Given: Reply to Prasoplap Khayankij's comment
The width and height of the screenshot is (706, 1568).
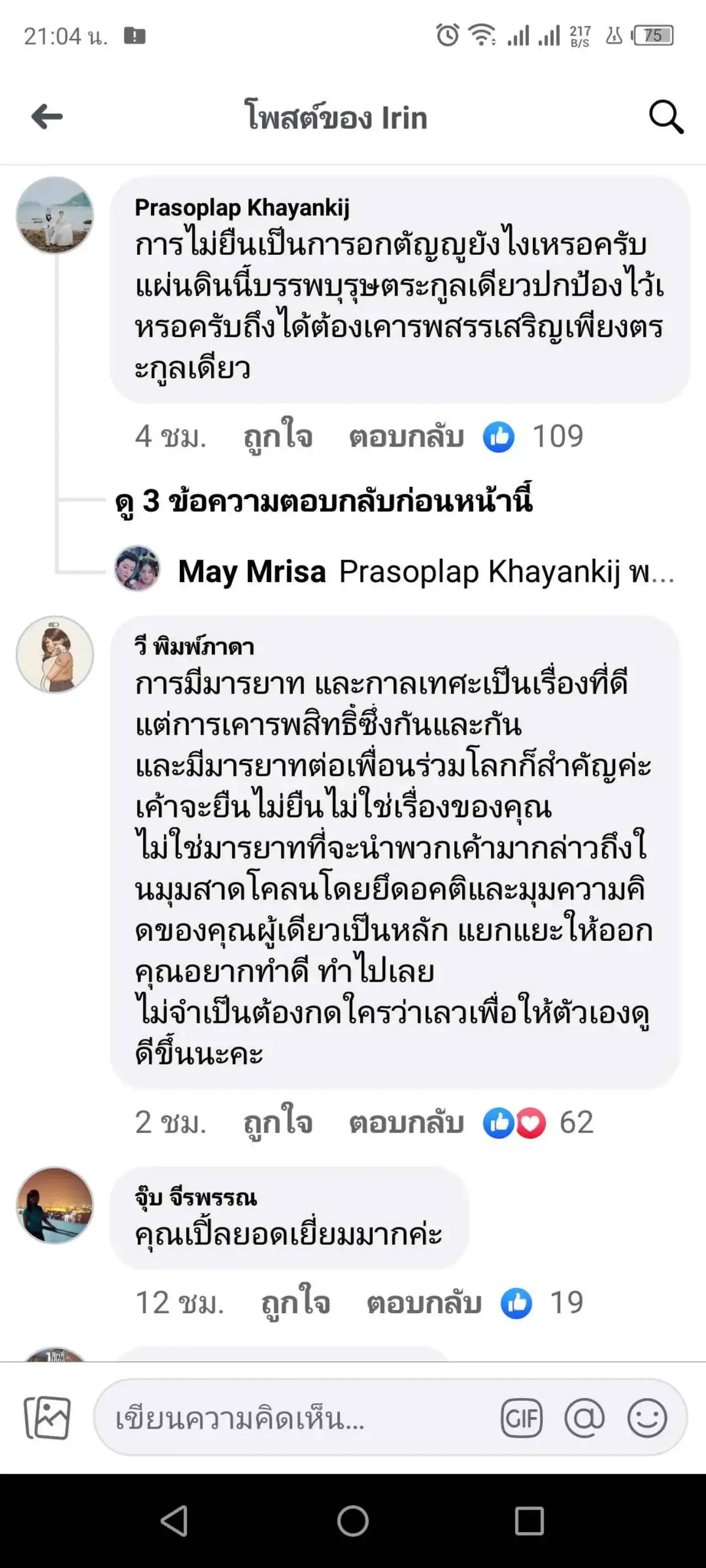Looking at the screenshot, I should (407, 437).
